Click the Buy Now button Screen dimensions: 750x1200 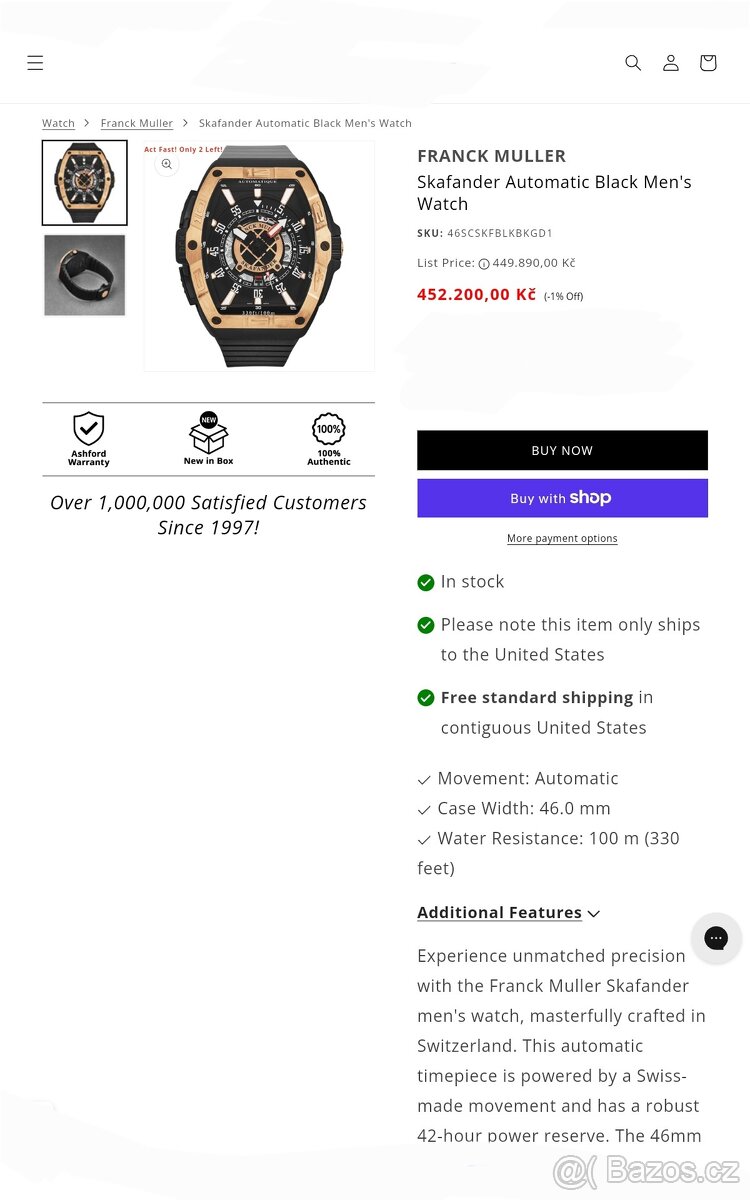(562, 450)
